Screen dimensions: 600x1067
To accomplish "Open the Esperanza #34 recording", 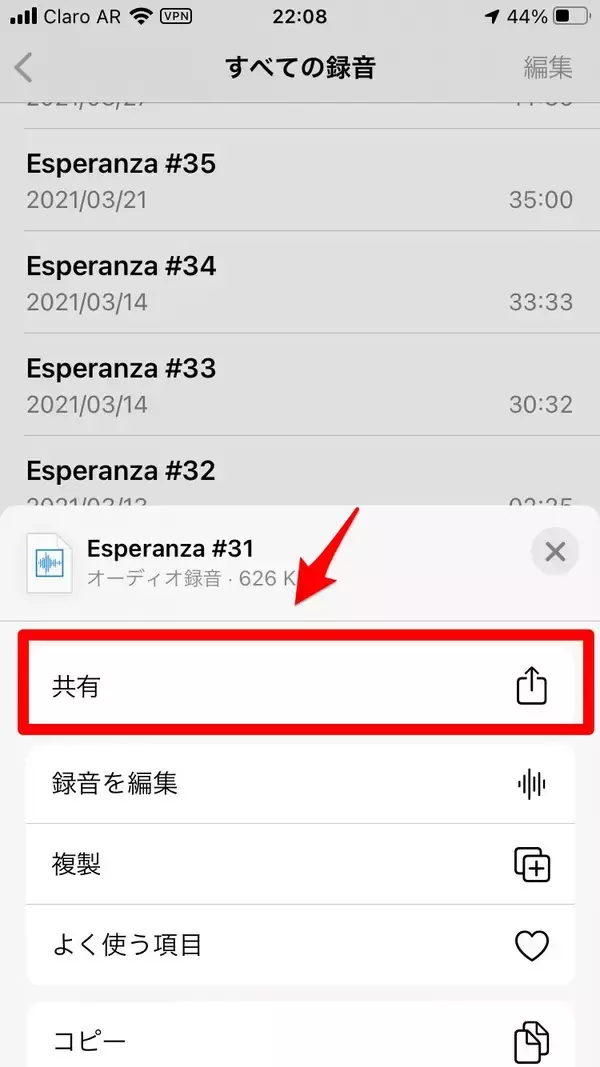I will 300,282.
